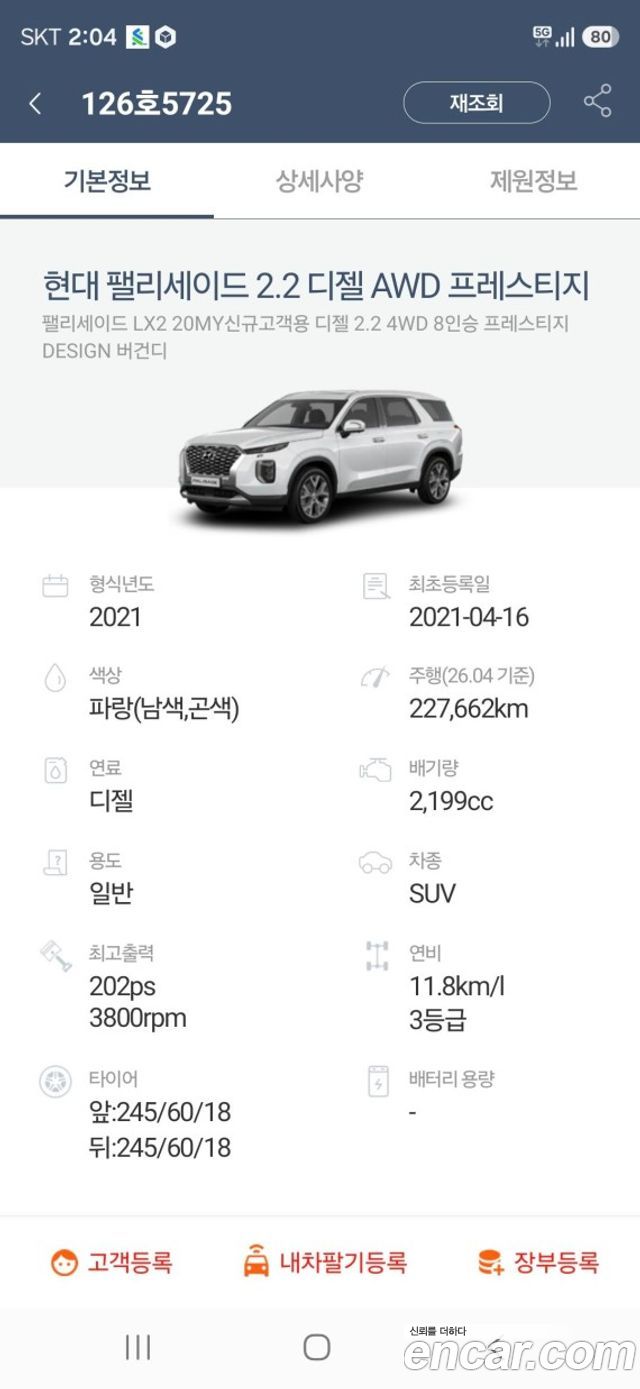Switch to the 상세사양 tab
Screen dimensions: 640x1389
coord(320,182)
